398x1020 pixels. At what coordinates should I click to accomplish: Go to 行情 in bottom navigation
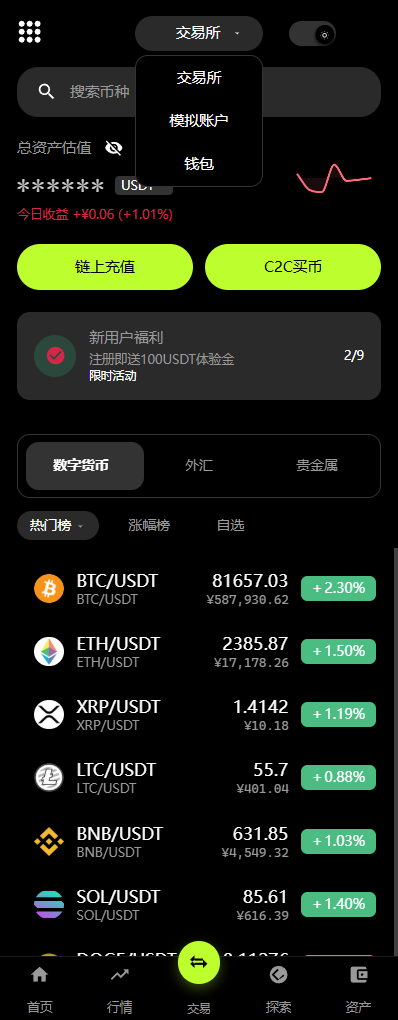coord(120,990)
